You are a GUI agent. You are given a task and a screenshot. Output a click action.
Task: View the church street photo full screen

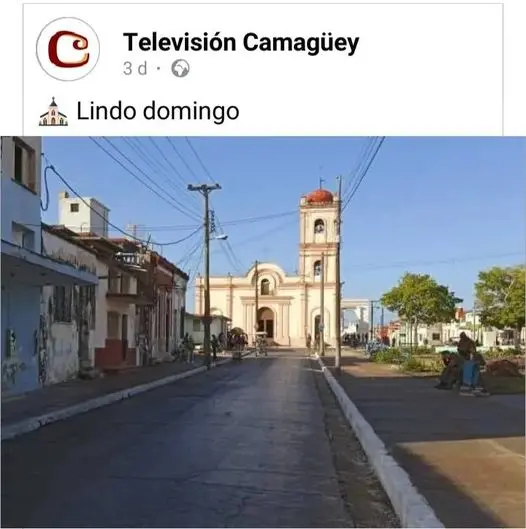263,332
